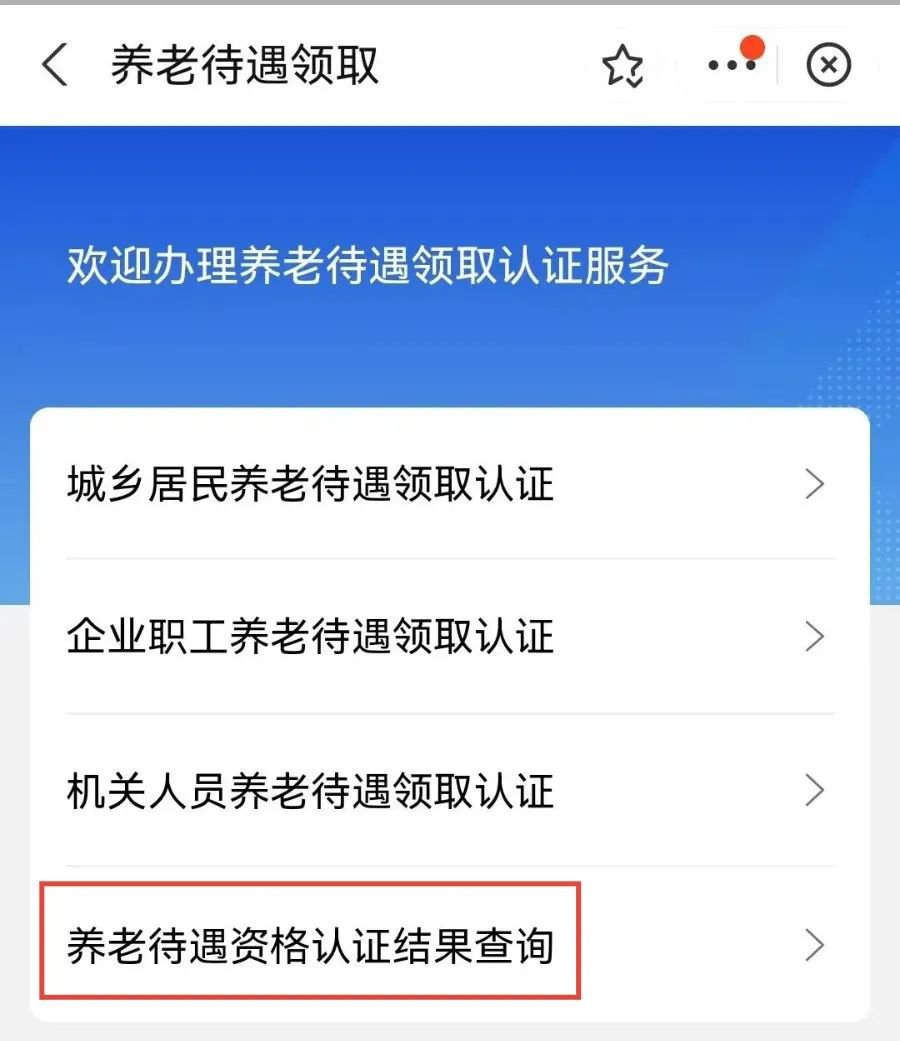Viewport: 900px width, 1041px height.
Task: Go back from 养老待遇领取 page
Action: click(x=55, y=66)
